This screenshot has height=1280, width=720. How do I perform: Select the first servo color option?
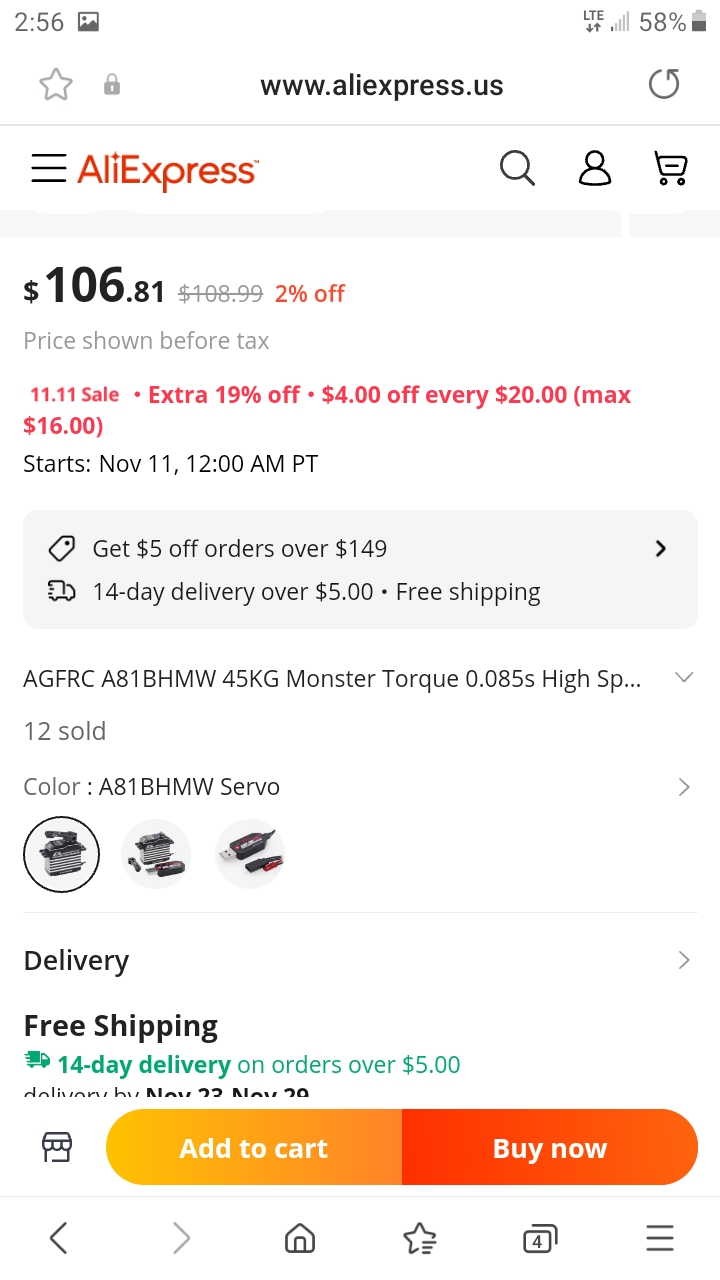tap(62, 854)
